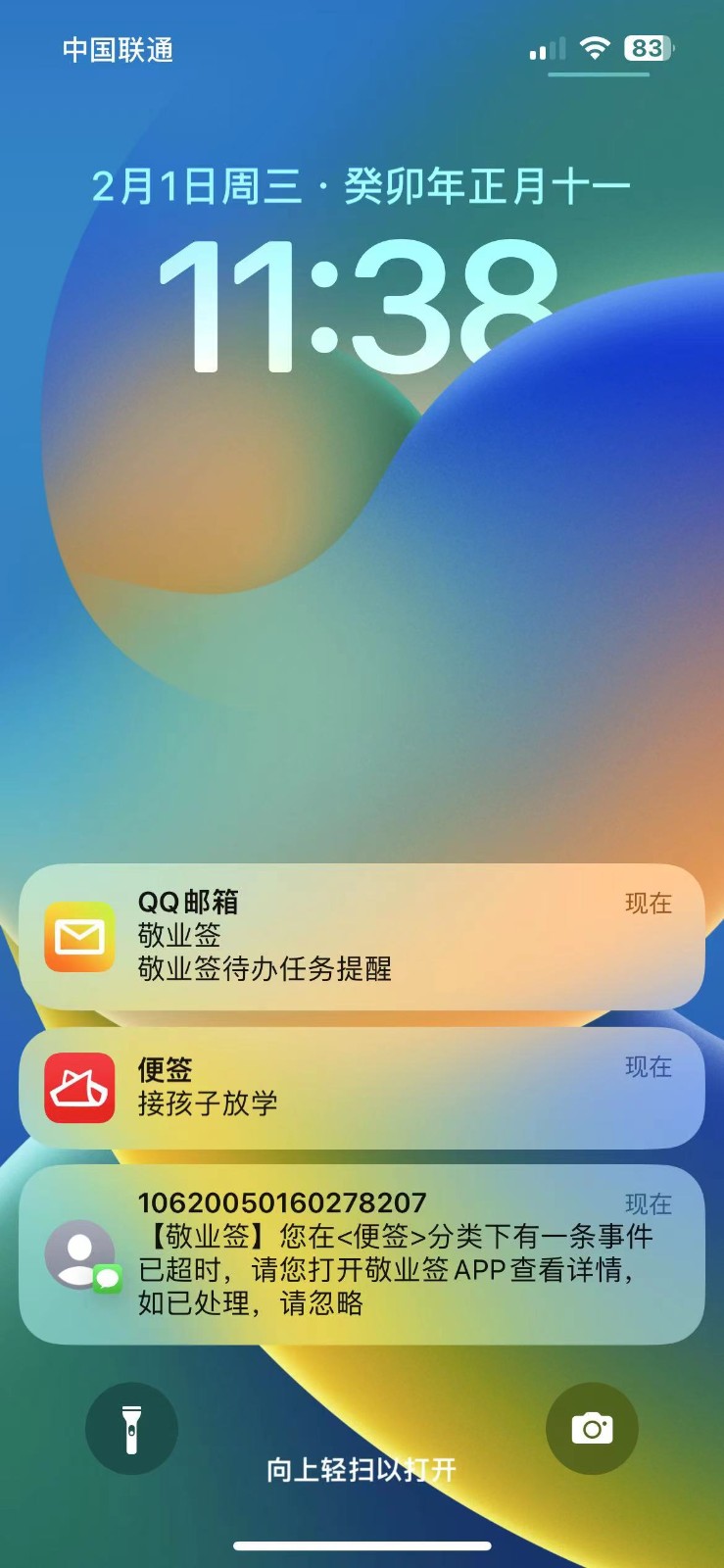Launch the camera from lock screen
The width and height of the screenshot is (724, 1568).
click(x=592, y=1428)
